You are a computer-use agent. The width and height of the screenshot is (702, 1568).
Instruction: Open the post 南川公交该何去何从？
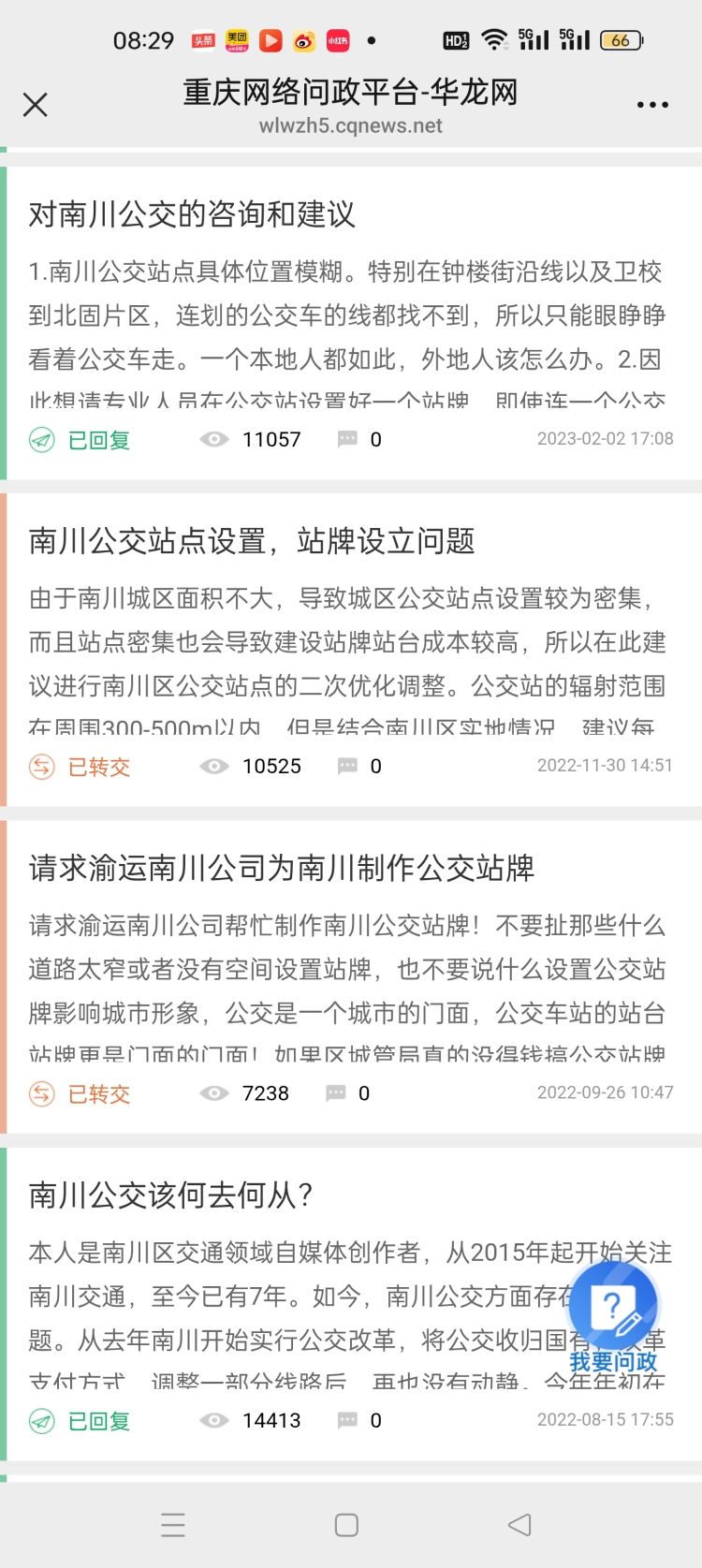click(x=171, y=1194)
